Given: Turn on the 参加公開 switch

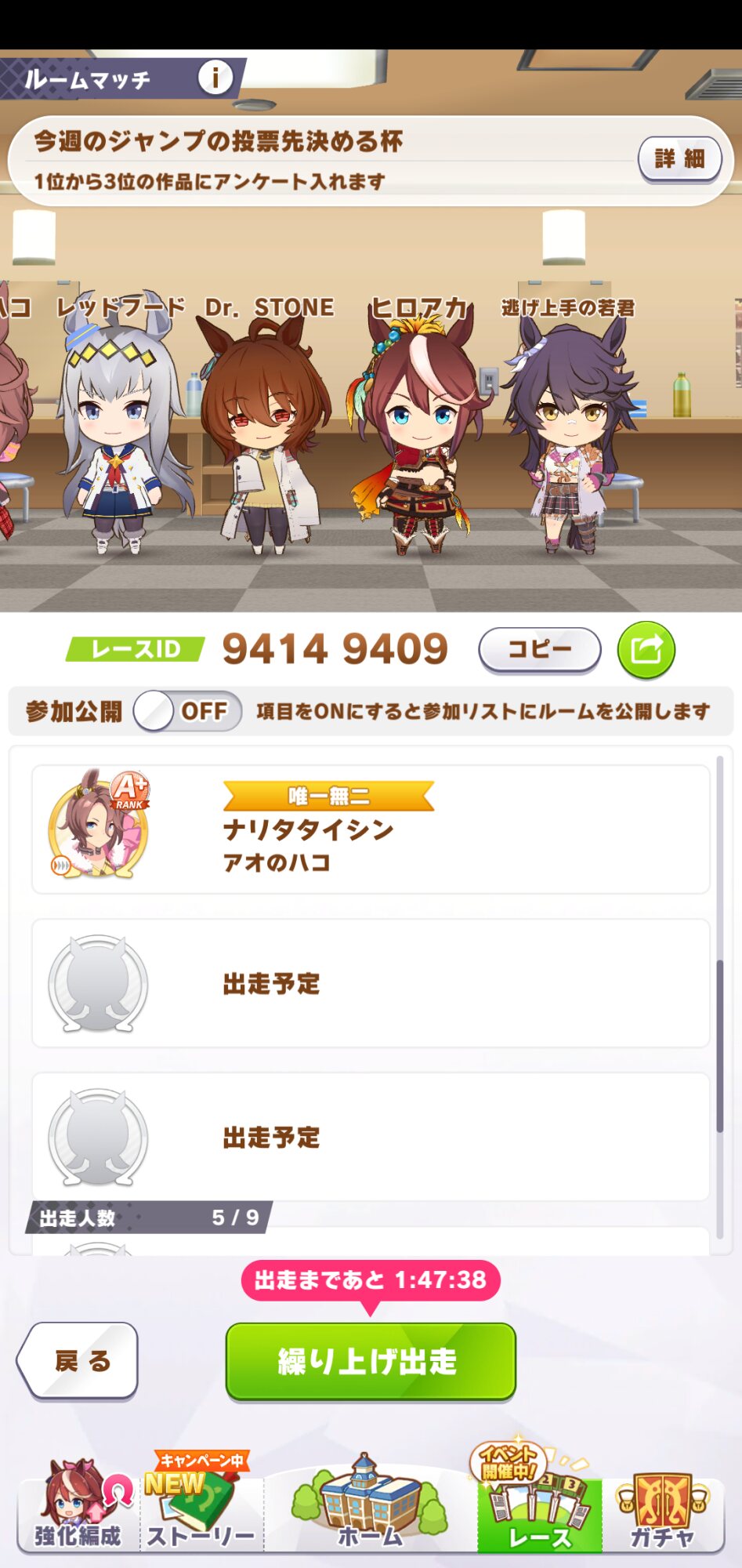Looking at the screenshot, I should click(x=187, y=711).
